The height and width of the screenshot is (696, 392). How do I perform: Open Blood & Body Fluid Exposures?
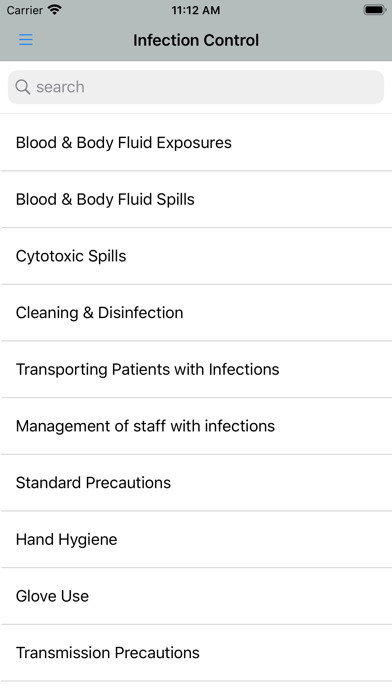tap(196, 142)
